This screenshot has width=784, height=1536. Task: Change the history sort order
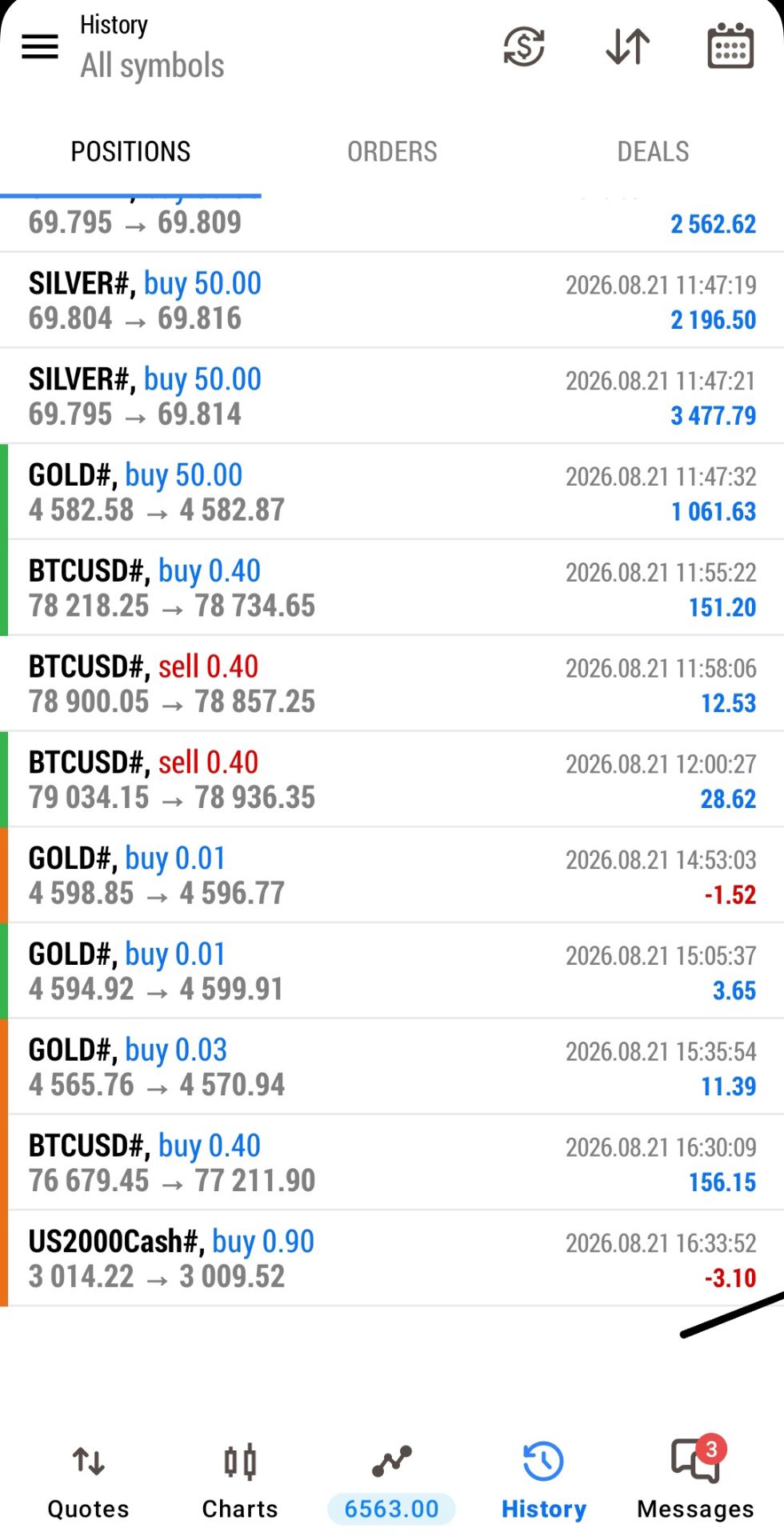point(628,46)
